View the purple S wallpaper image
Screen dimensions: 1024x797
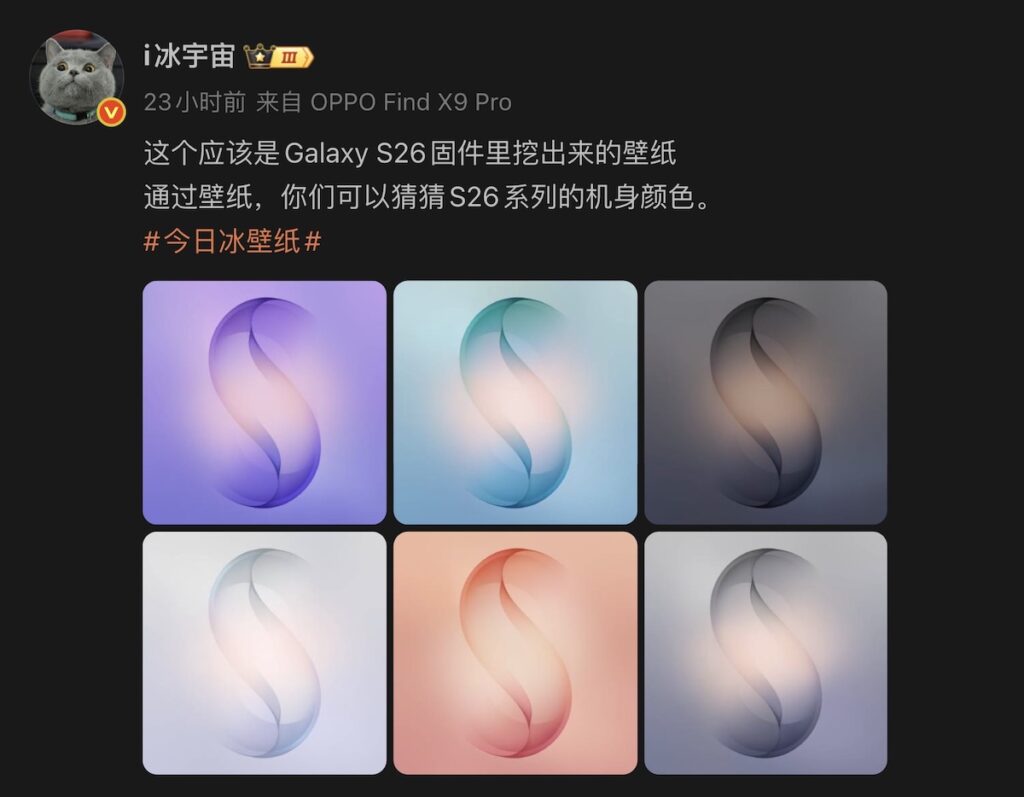click(264, 402)
